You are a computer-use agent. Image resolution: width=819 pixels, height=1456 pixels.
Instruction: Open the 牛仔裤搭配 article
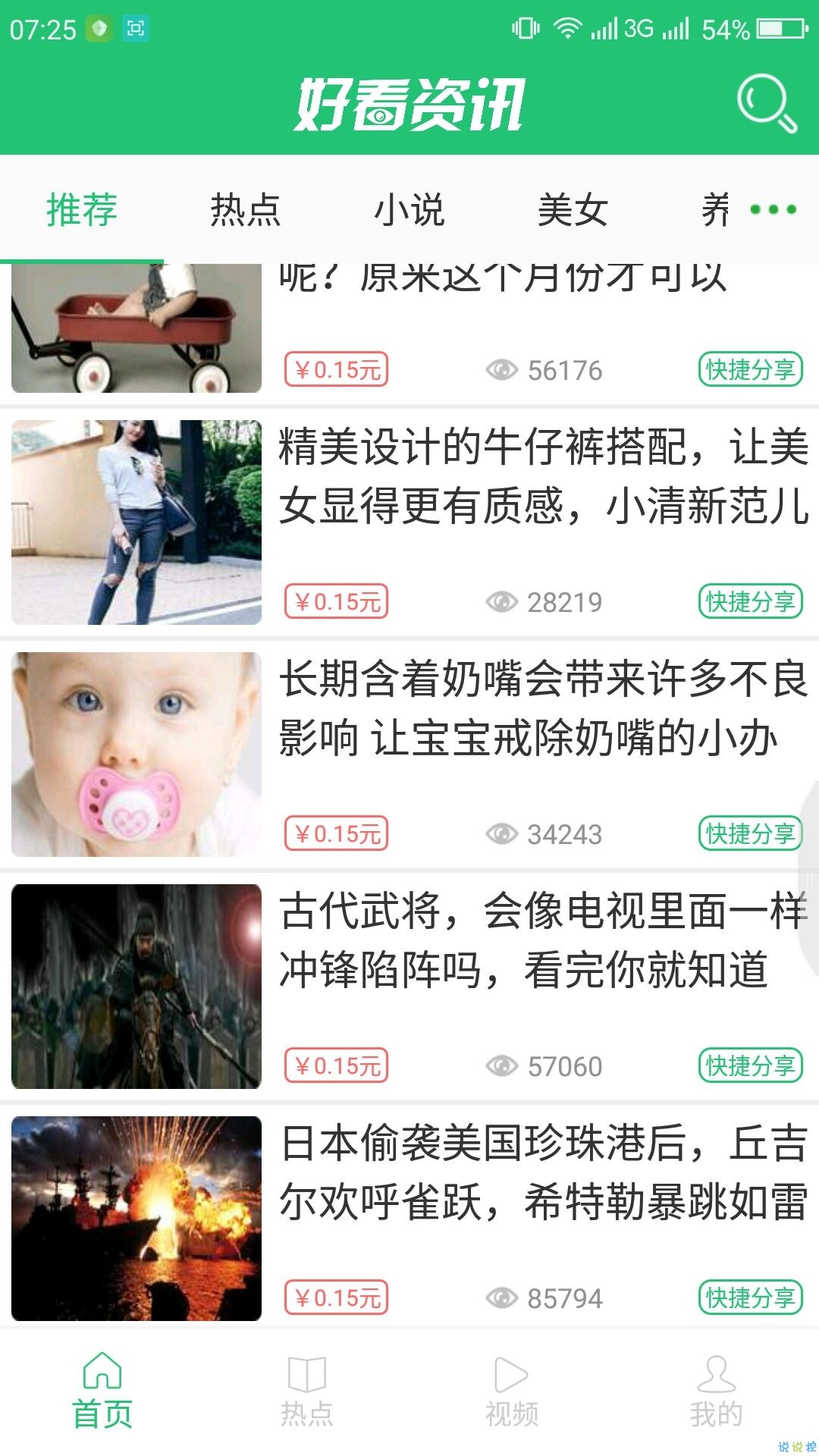click(542, 476)
